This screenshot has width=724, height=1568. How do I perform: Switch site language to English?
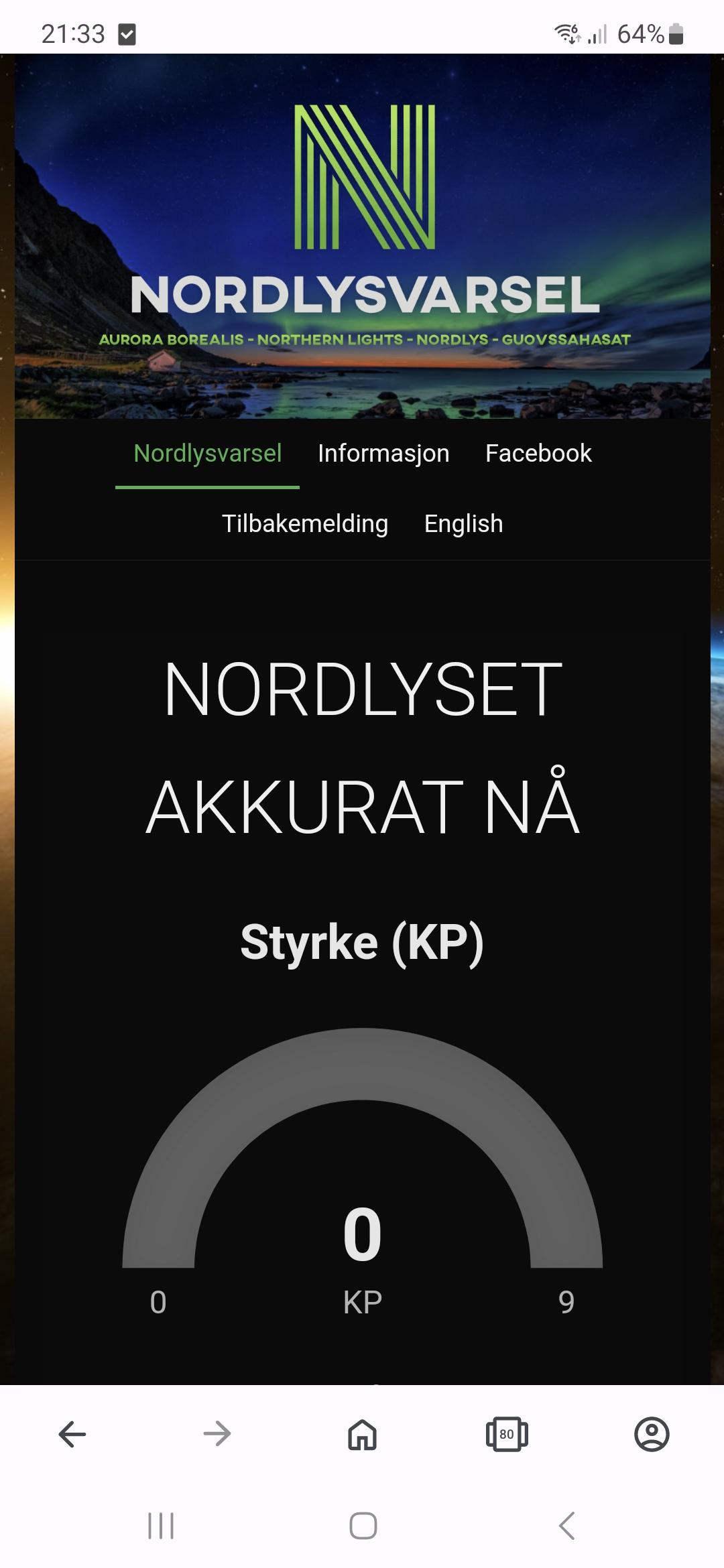pos(463,524)
